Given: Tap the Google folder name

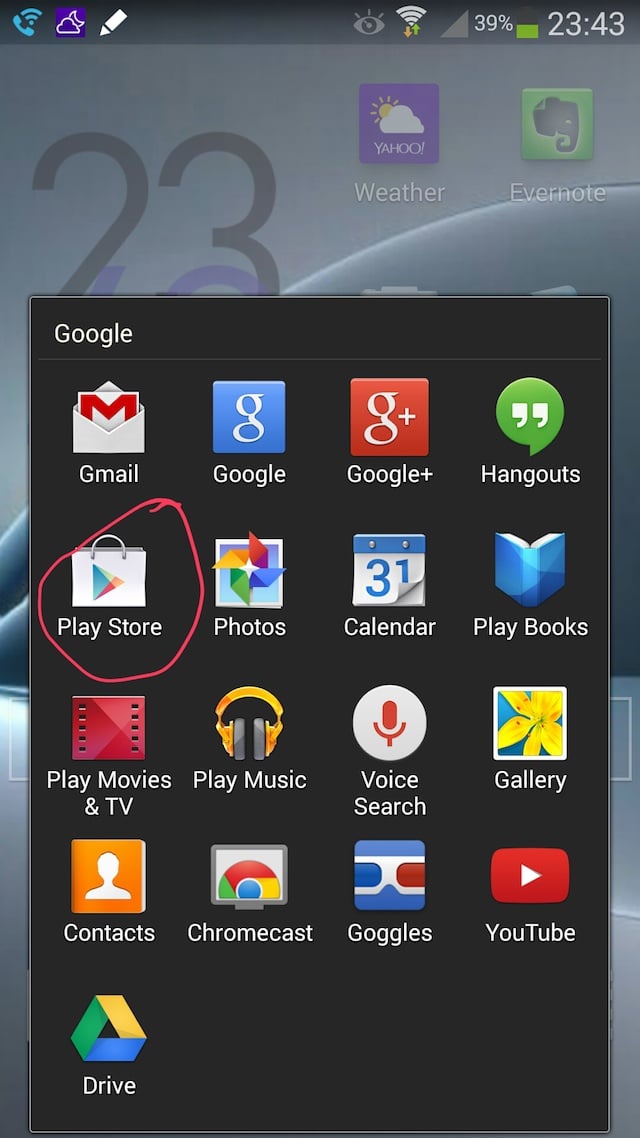Looking at the screenshot, I should click(x=94, y=334).
